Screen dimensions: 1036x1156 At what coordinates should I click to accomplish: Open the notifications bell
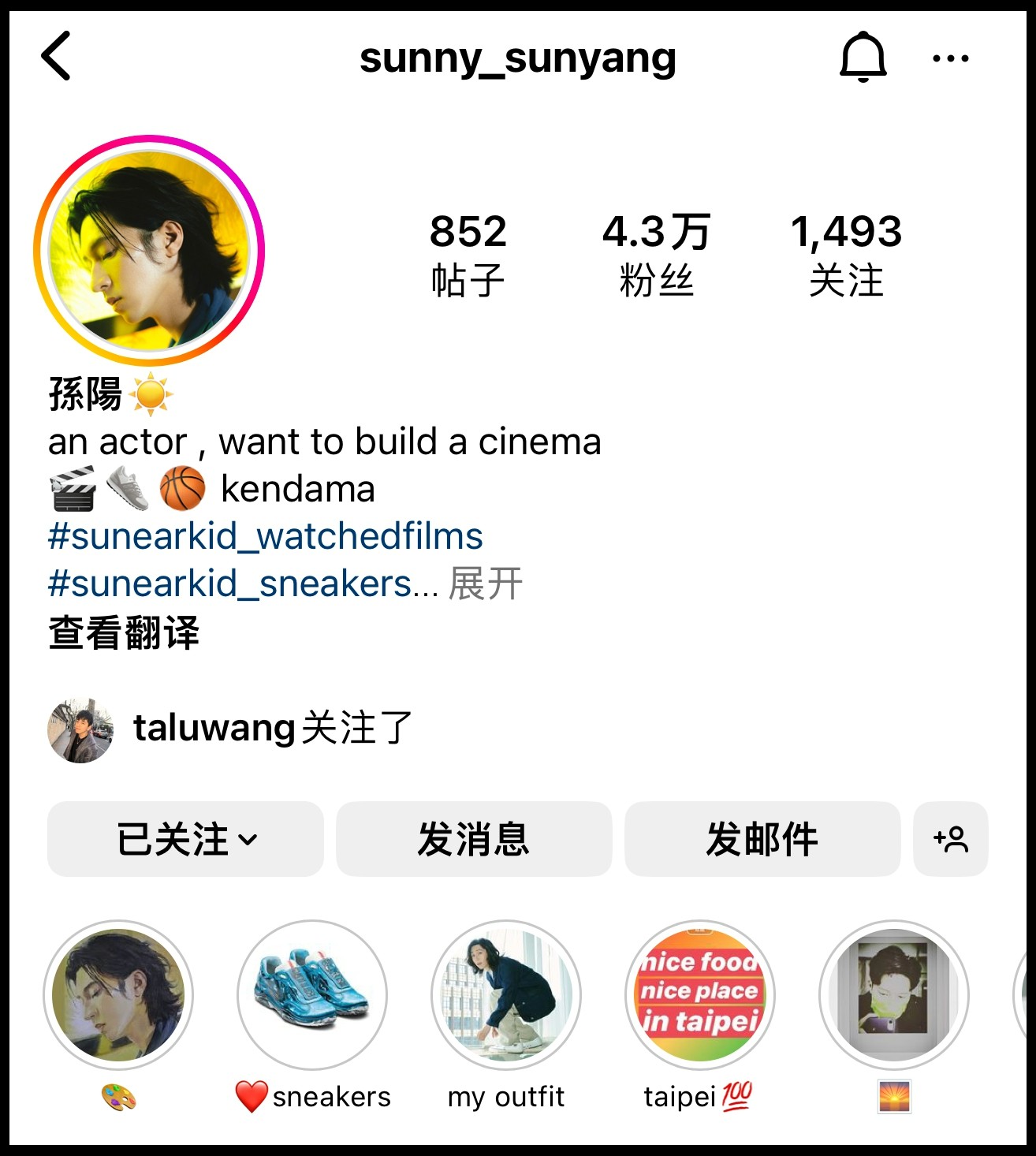pyautogui.click(x=863, y=57)
